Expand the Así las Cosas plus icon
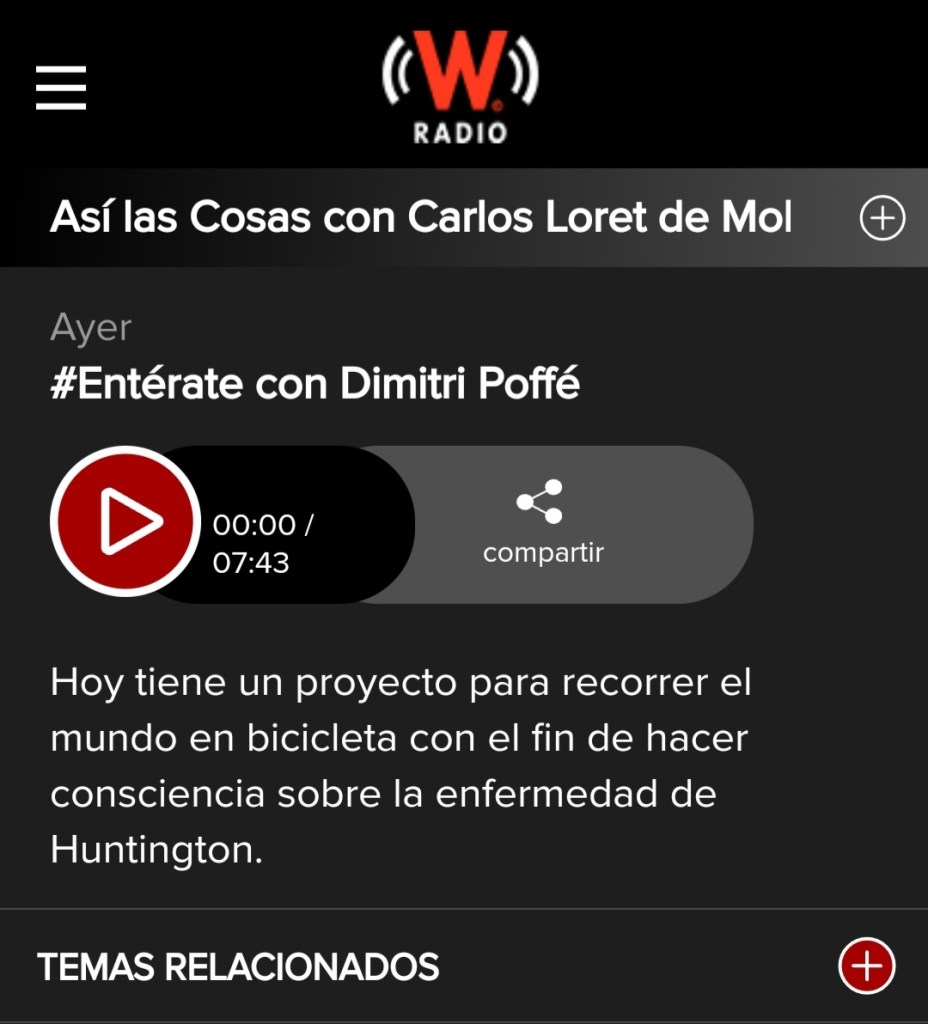The height and width of the screenshot is (1024, 928). click(x=882, y=218)
